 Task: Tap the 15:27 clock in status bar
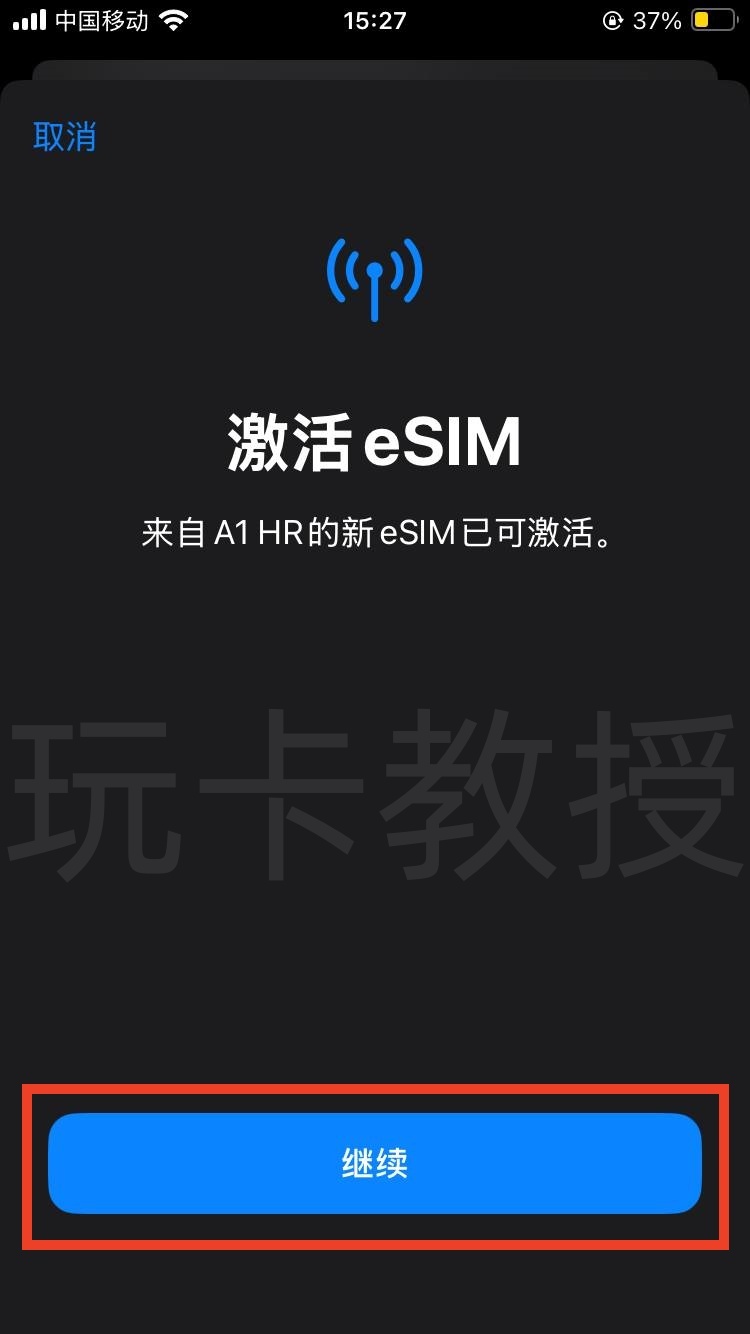pos(375,19)
